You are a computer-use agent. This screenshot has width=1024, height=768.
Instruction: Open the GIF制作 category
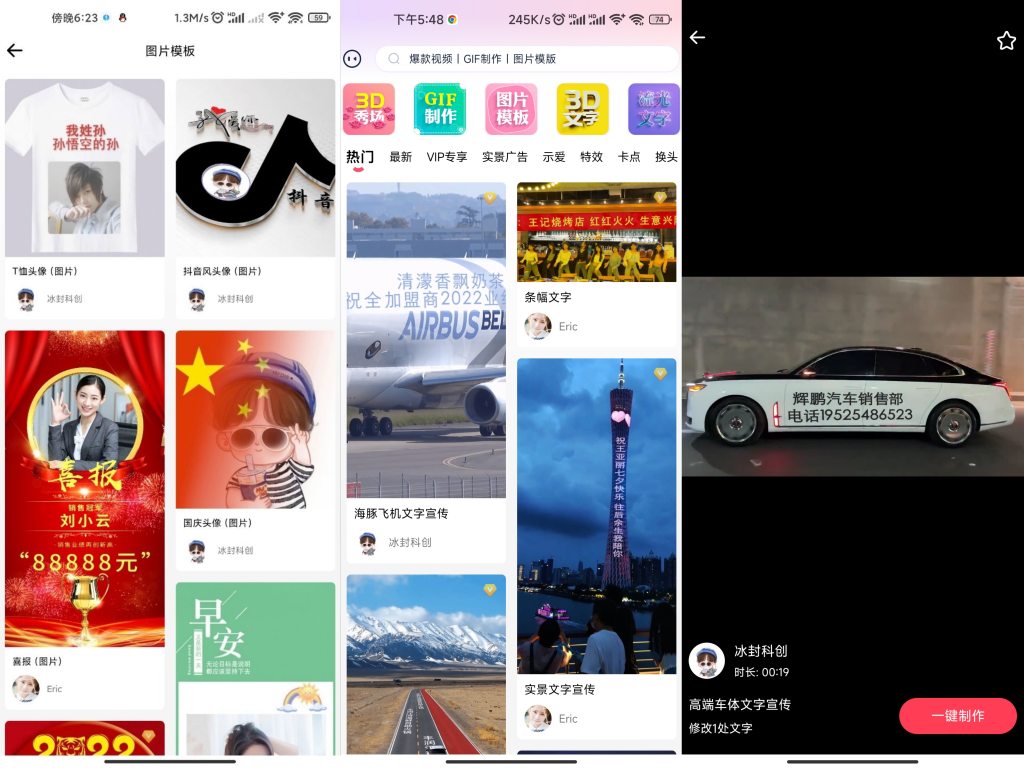pos(440,109)
